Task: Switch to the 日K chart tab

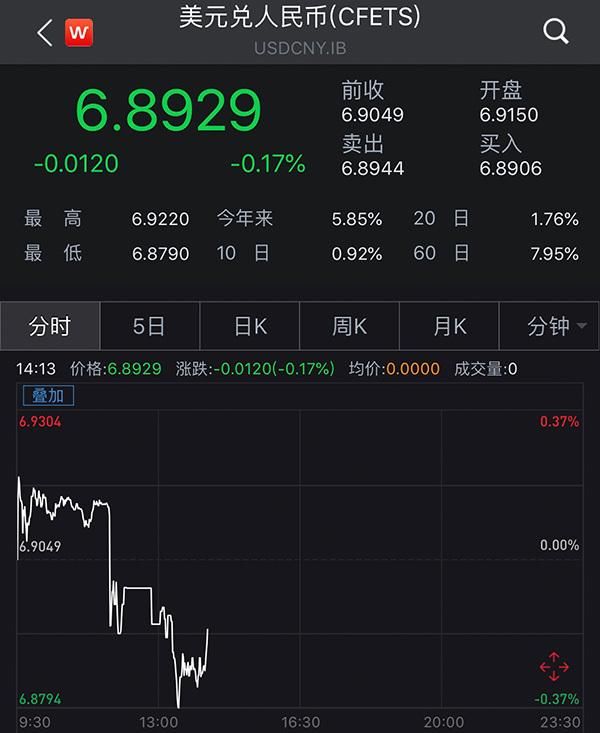Action: pos(250,326)
